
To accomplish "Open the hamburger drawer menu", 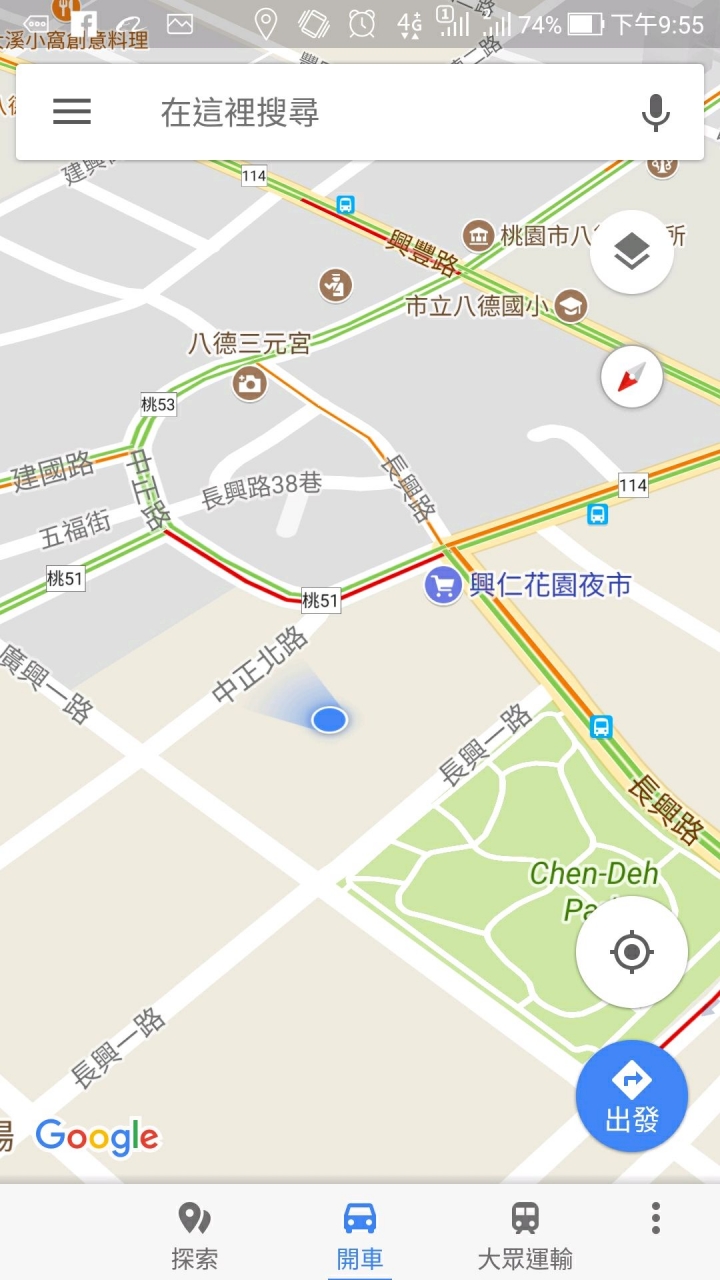I will coord(72,112).
